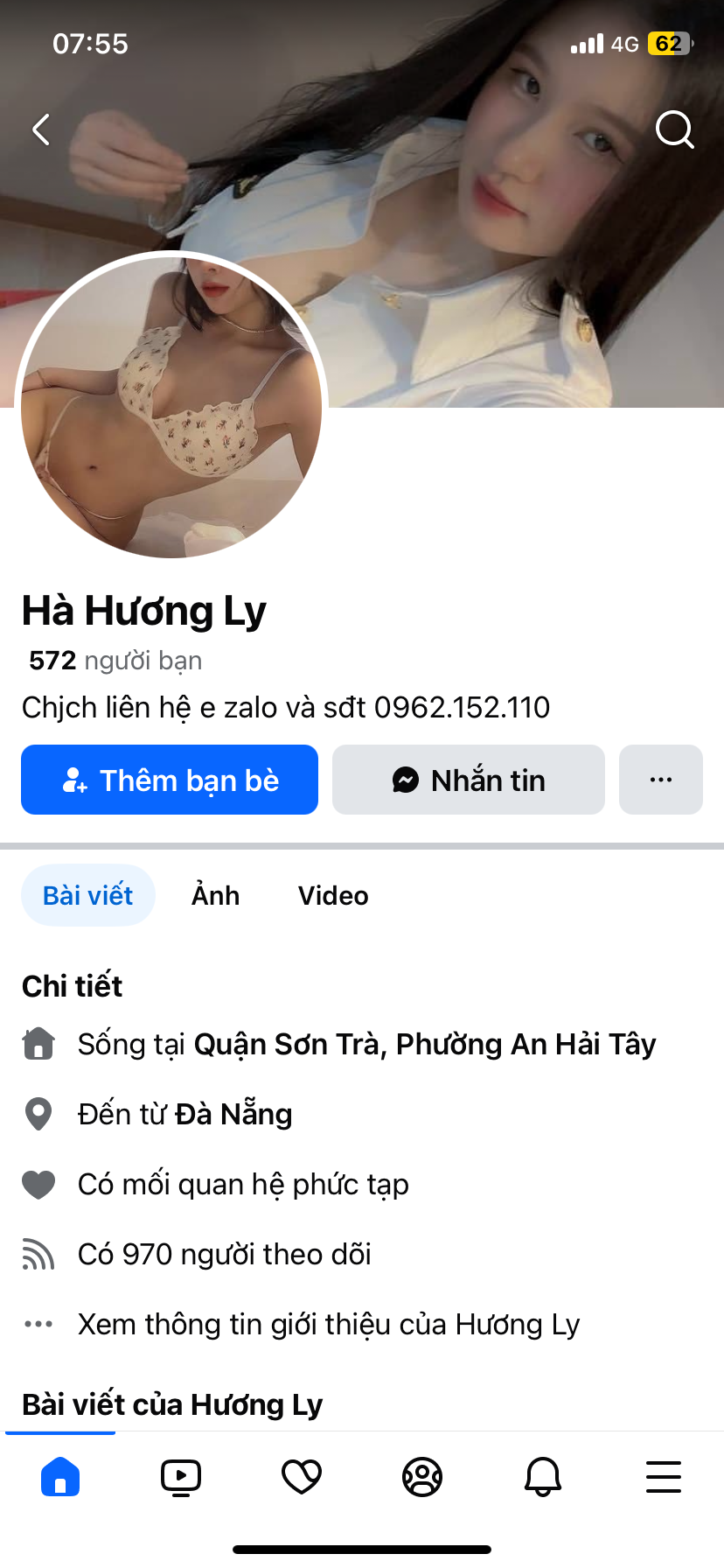This screenshot has height=1568, width=724.
Task: Open the circular profile picture
Action: [172, 407]
